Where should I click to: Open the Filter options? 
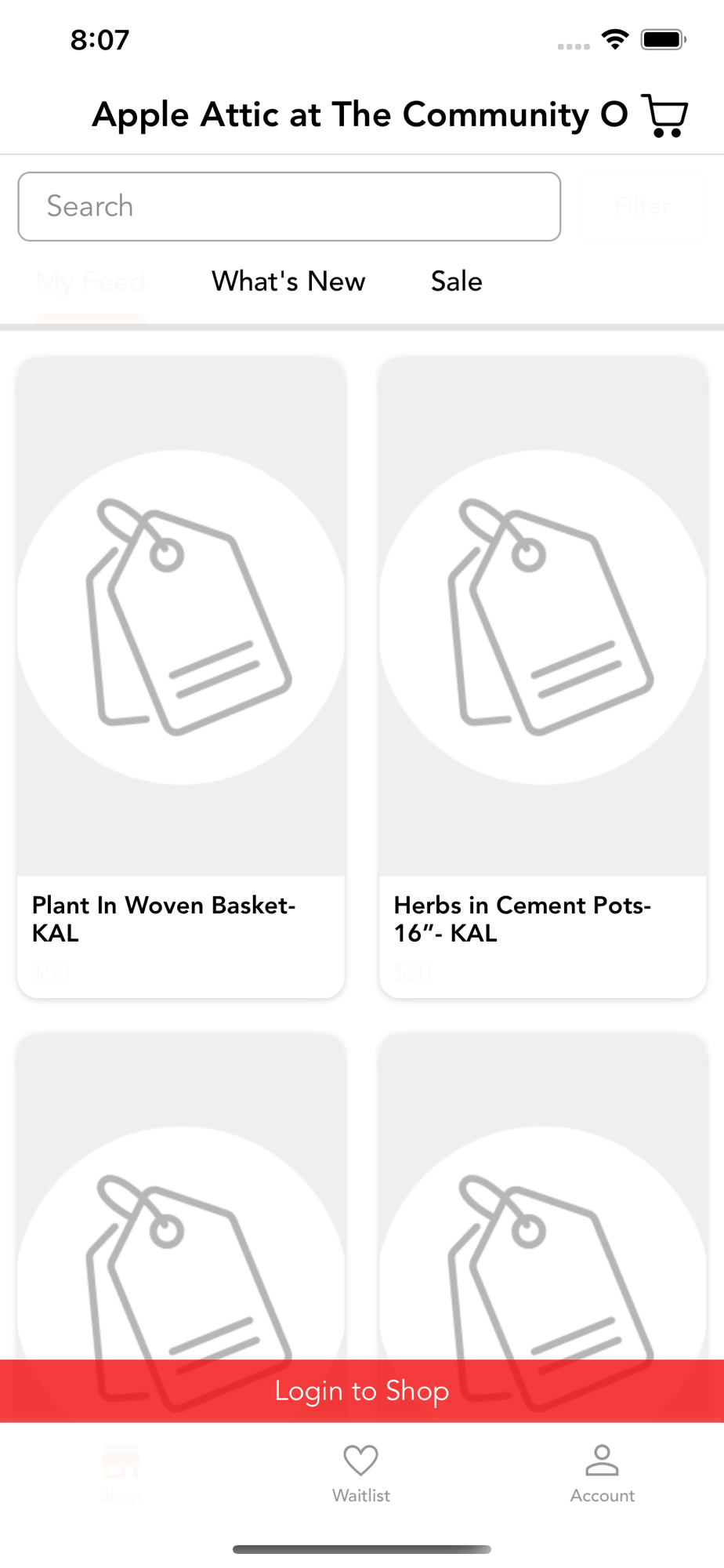643,206
